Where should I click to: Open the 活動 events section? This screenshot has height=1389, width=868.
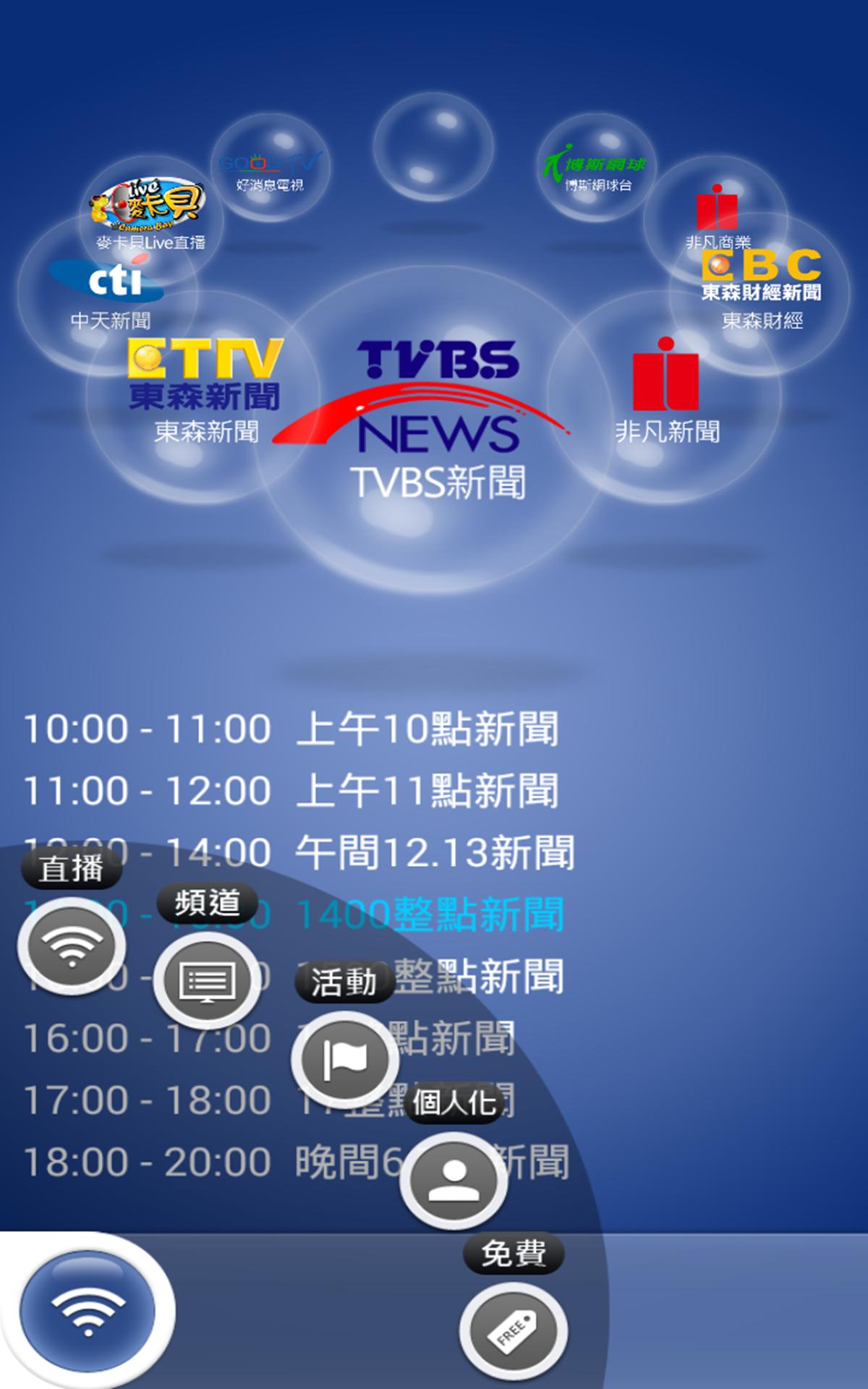point(344,1059)
